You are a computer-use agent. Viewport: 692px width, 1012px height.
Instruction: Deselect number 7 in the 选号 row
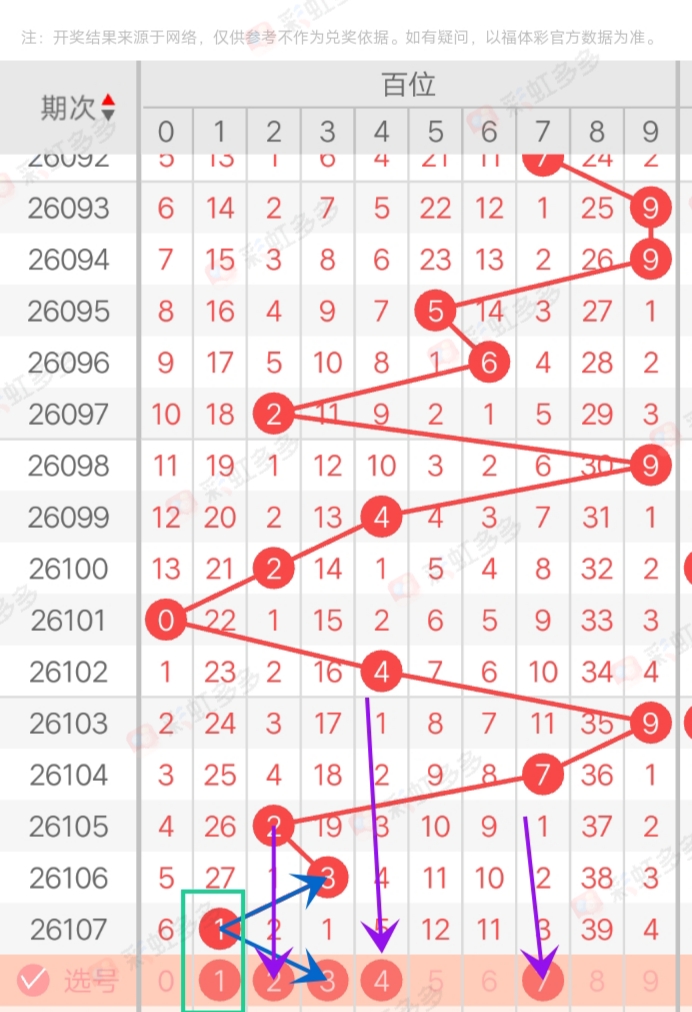[x=543, y=982]
